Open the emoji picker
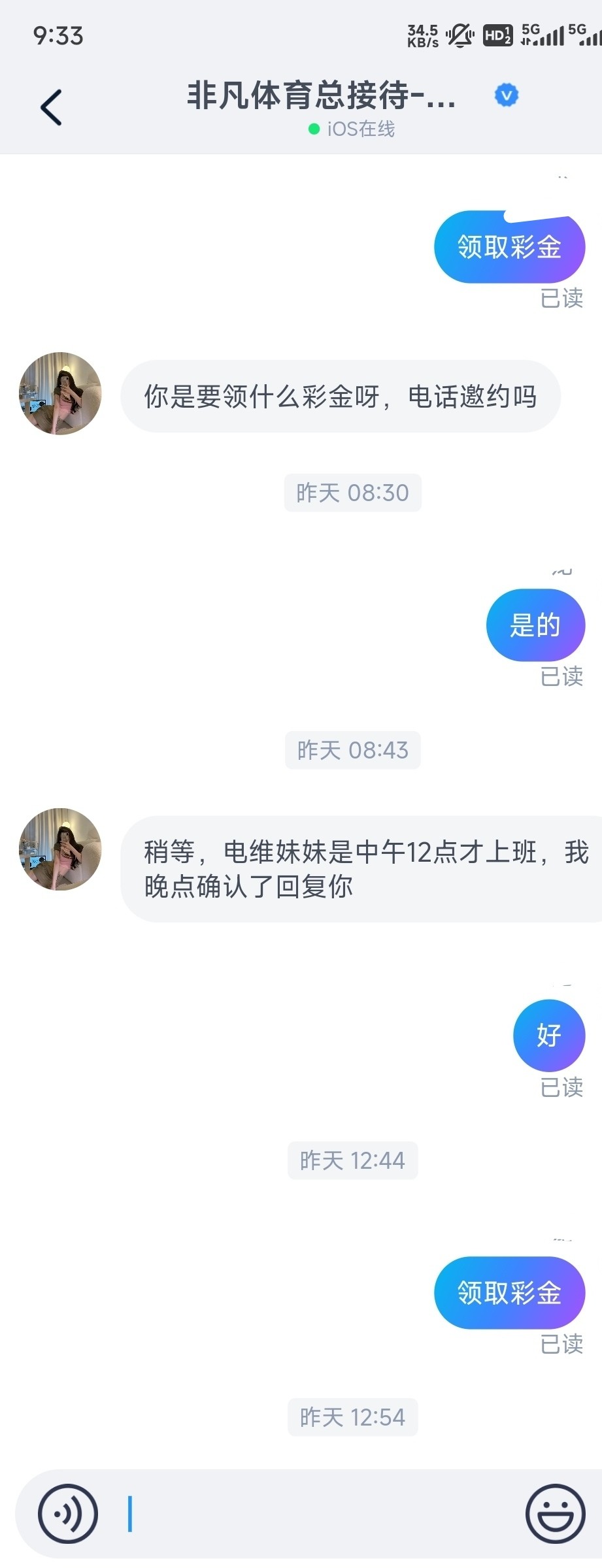This screenshot has height=1568, width=602. pyautogui.click(x=555, y=1513)
